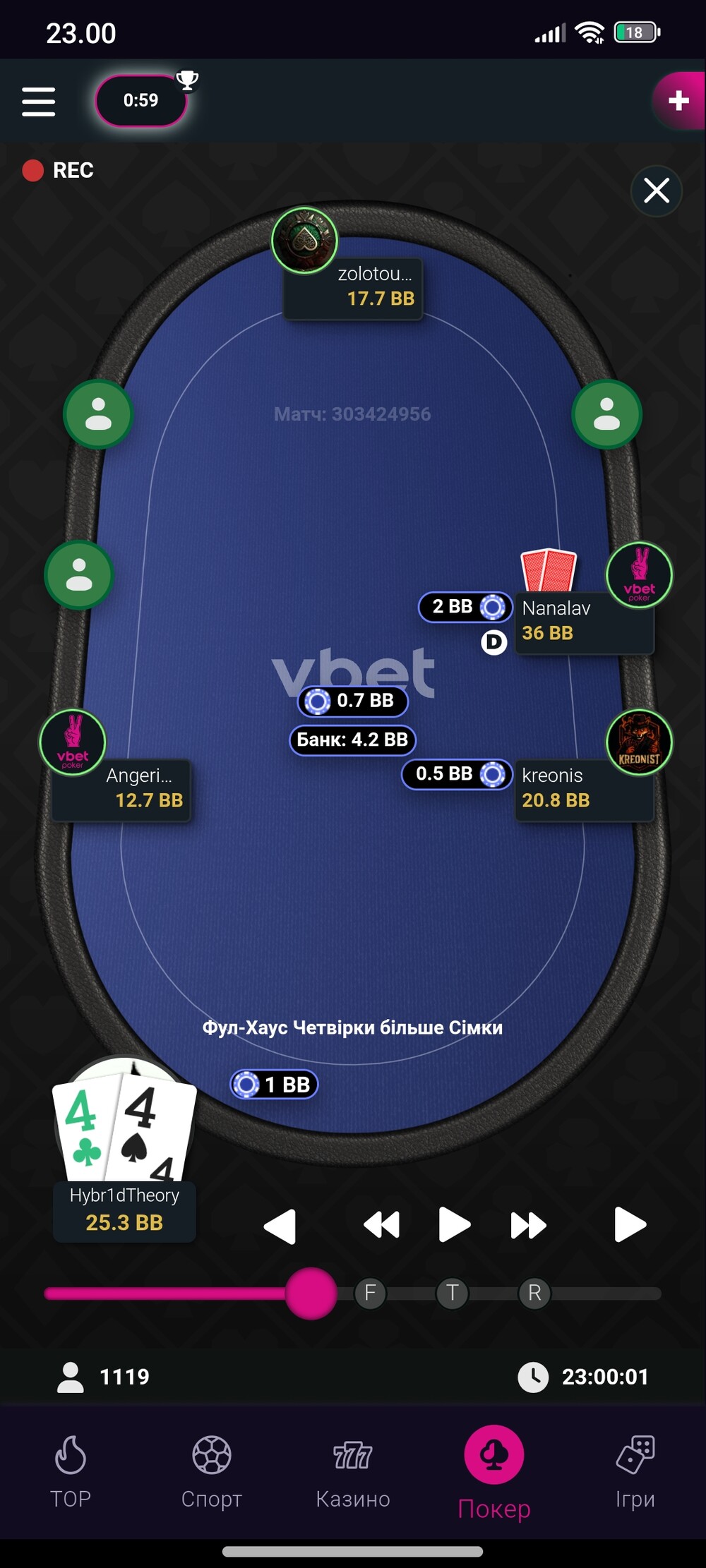
Task: Tap the pink replay progress knob
Action: pos(311,1293)
